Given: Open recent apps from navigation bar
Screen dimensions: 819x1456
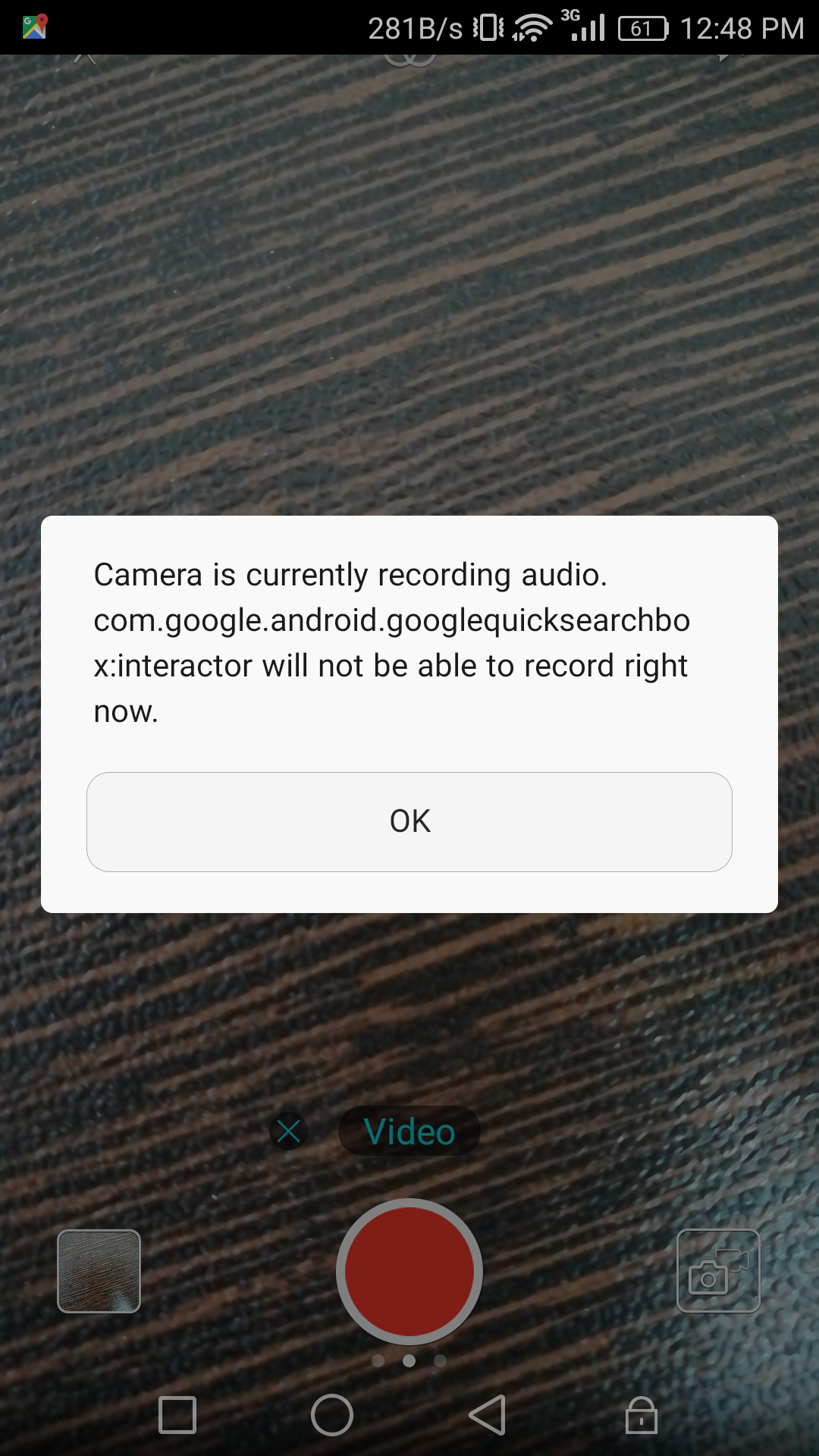Looking at the screenshot, I should click(177, 1415).
